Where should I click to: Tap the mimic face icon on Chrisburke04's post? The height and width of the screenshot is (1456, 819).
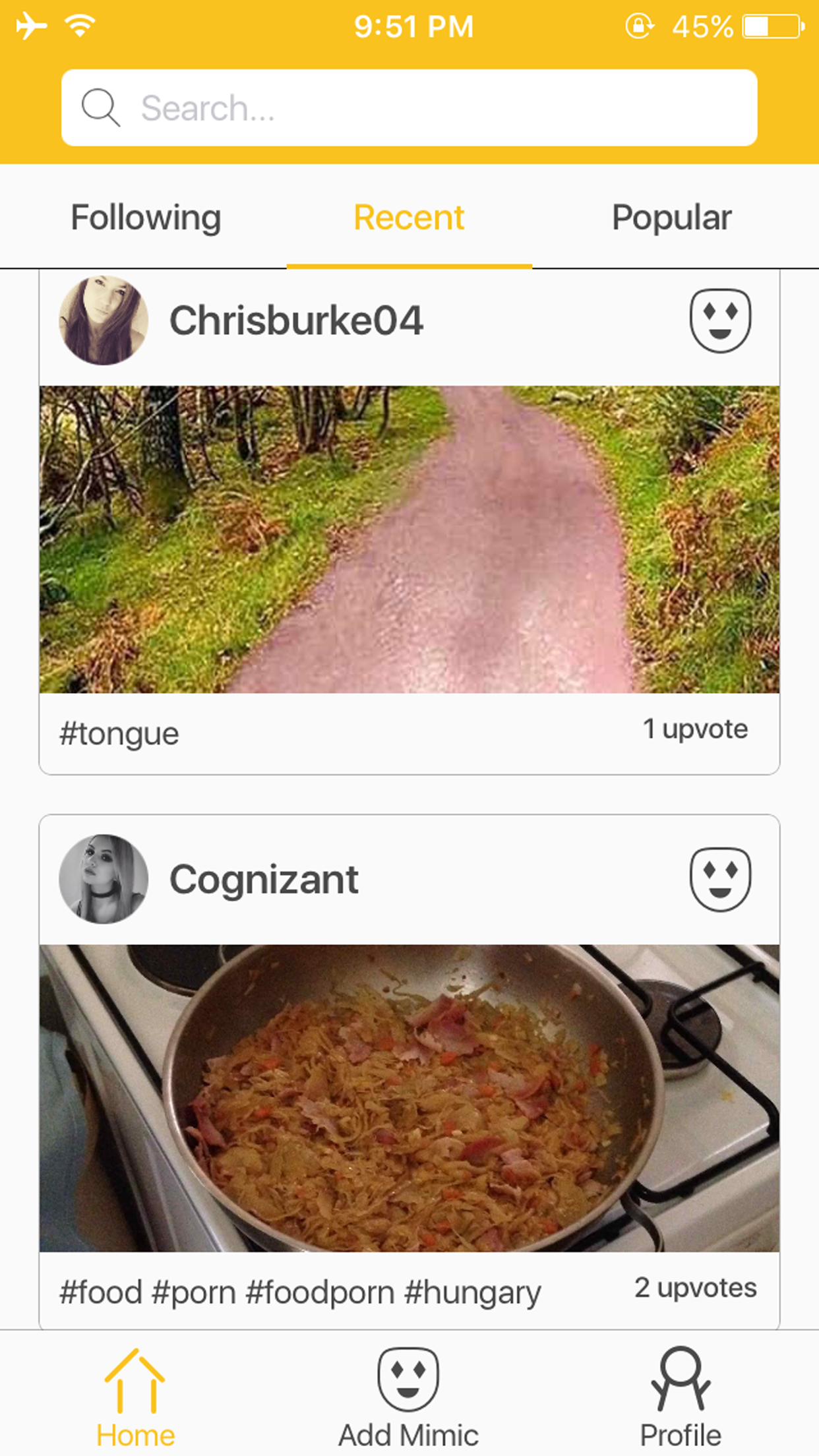pos(720,320)
